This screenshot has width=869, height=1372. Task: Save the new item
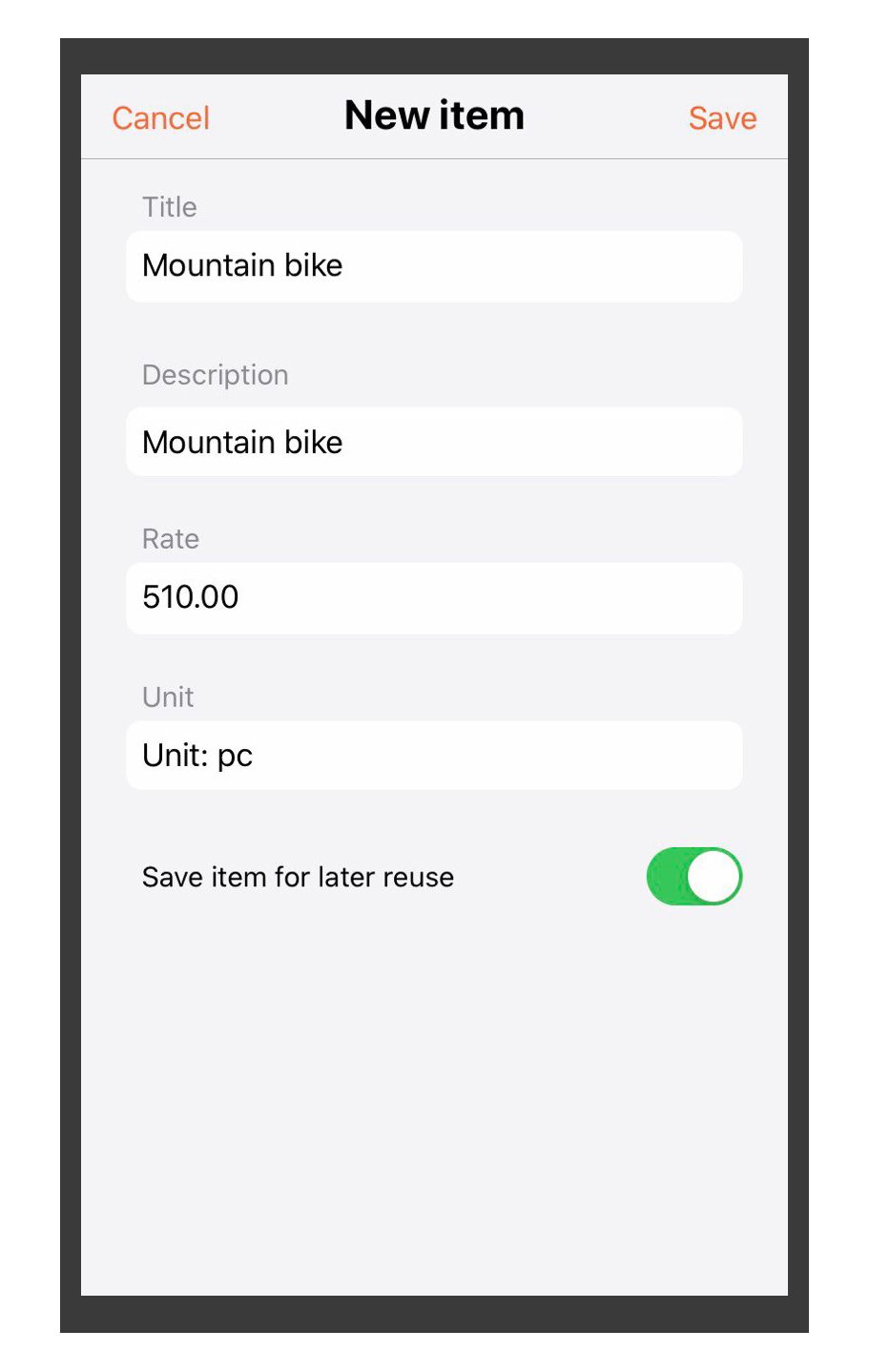pyautogui.click(x=722, y=118)
